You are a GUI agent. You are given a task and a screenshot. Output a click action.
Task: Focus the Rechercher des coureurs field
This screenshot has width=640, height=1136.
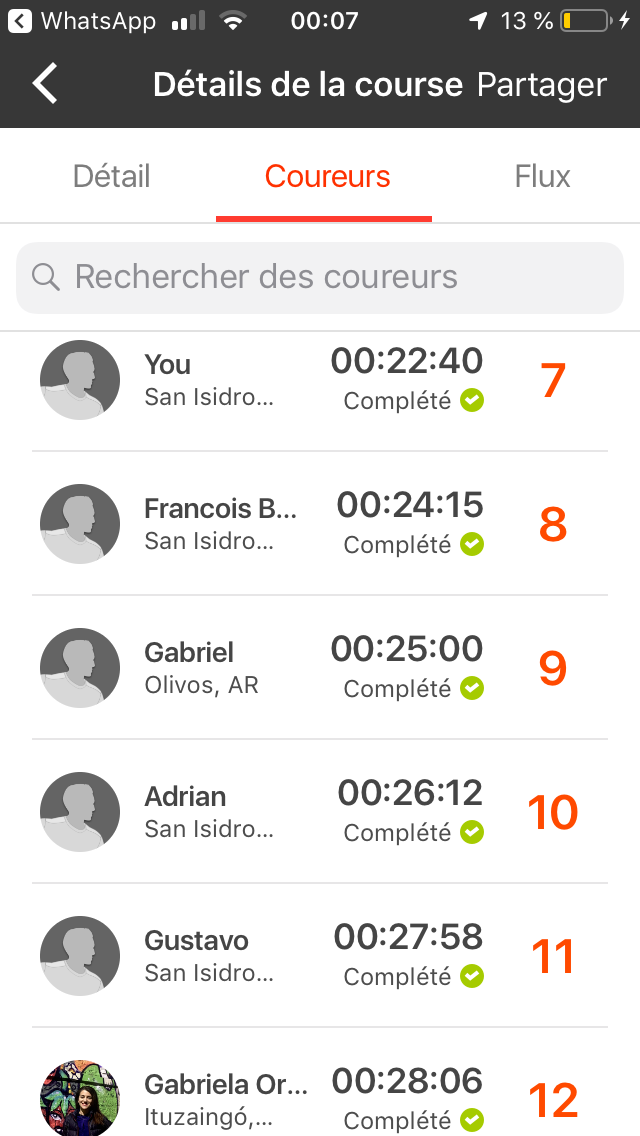tap(320, 277)
